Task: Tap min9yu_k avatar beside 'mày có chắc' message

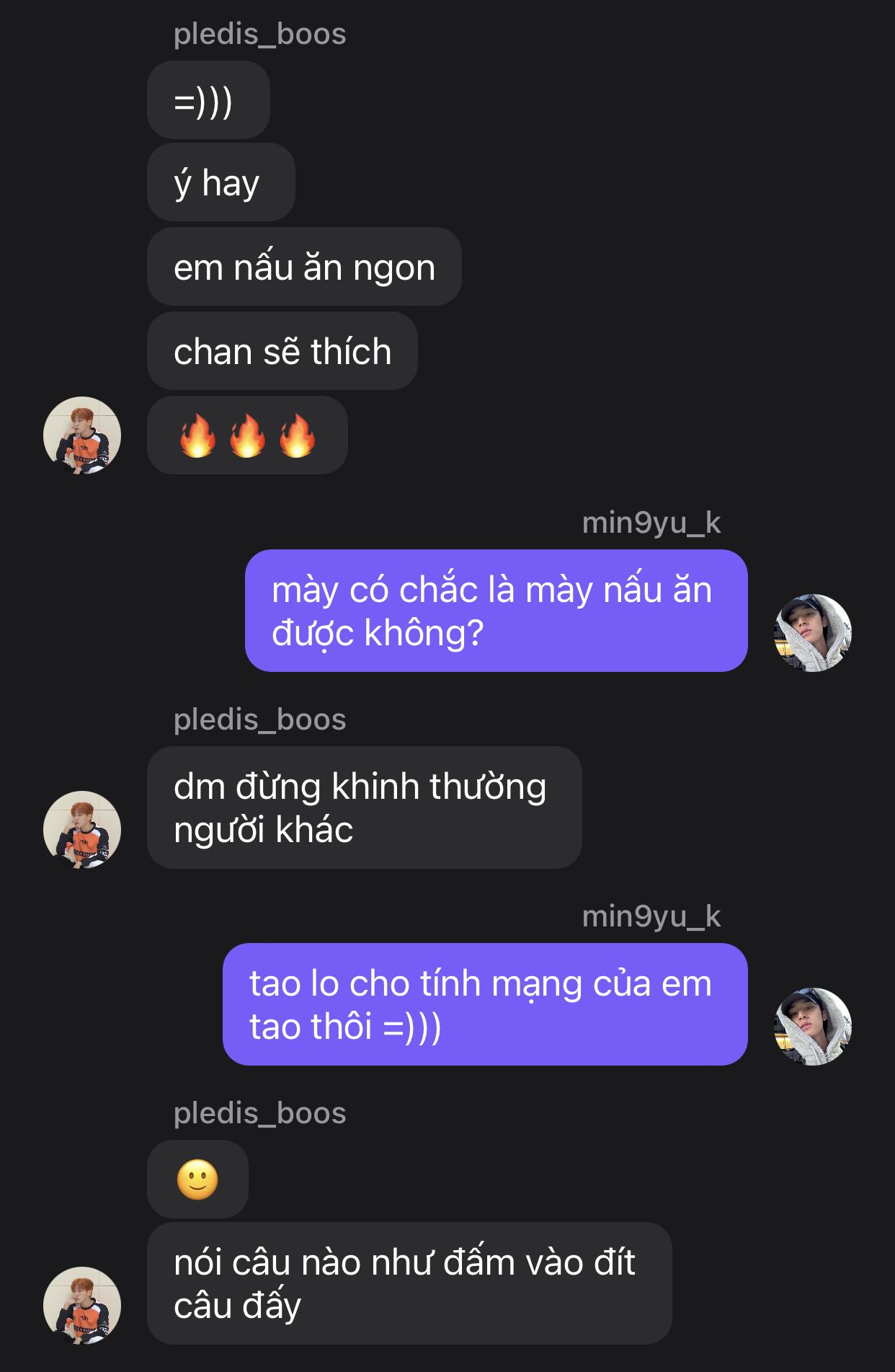Action: [x=813, y=633]
